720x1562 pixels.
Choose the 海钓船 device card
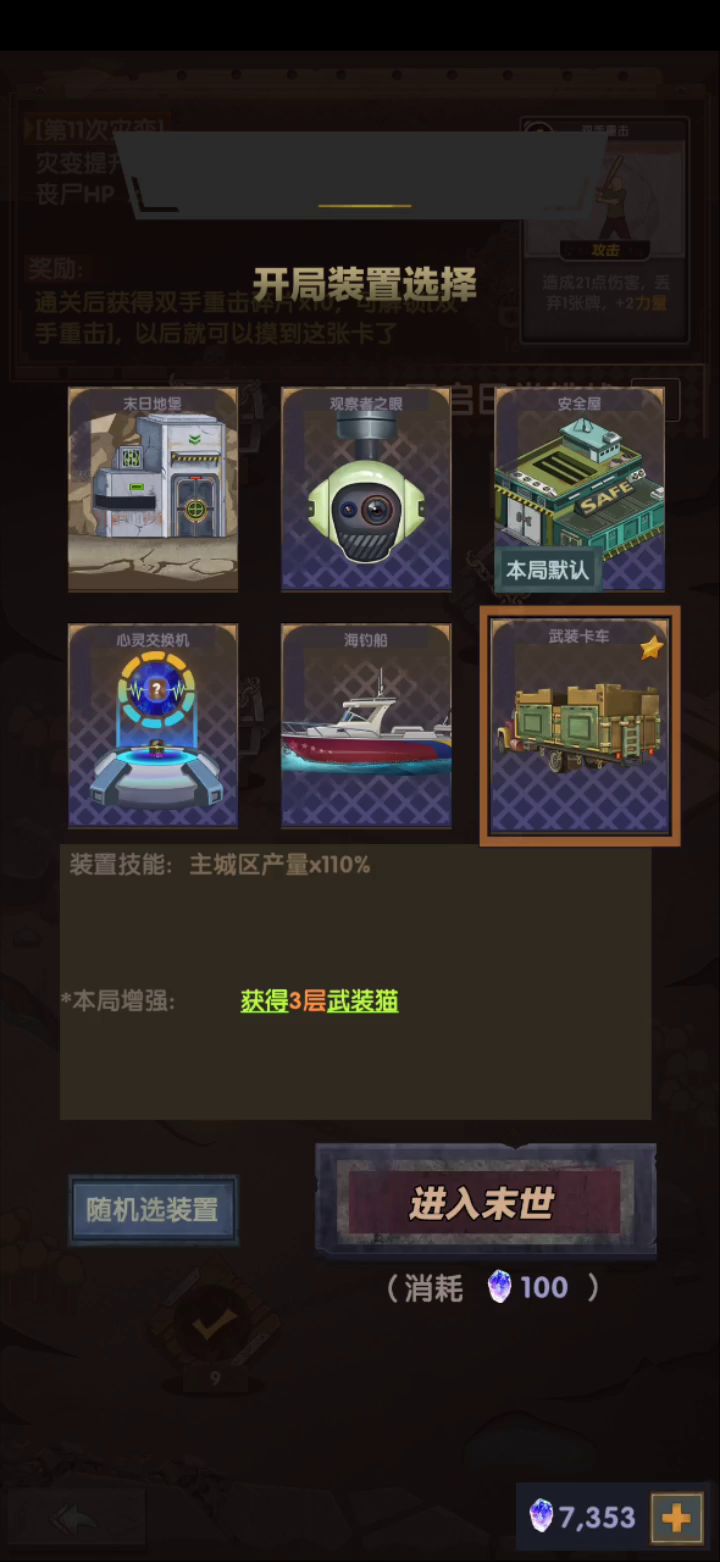pyautogui.click(x=366, y=726)
